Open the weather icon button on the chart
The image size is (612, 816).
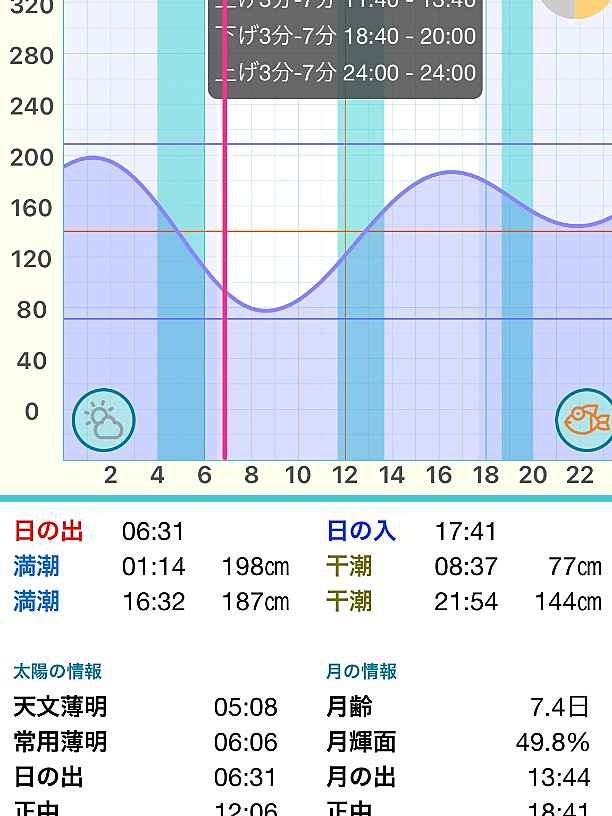pos(104,420)
